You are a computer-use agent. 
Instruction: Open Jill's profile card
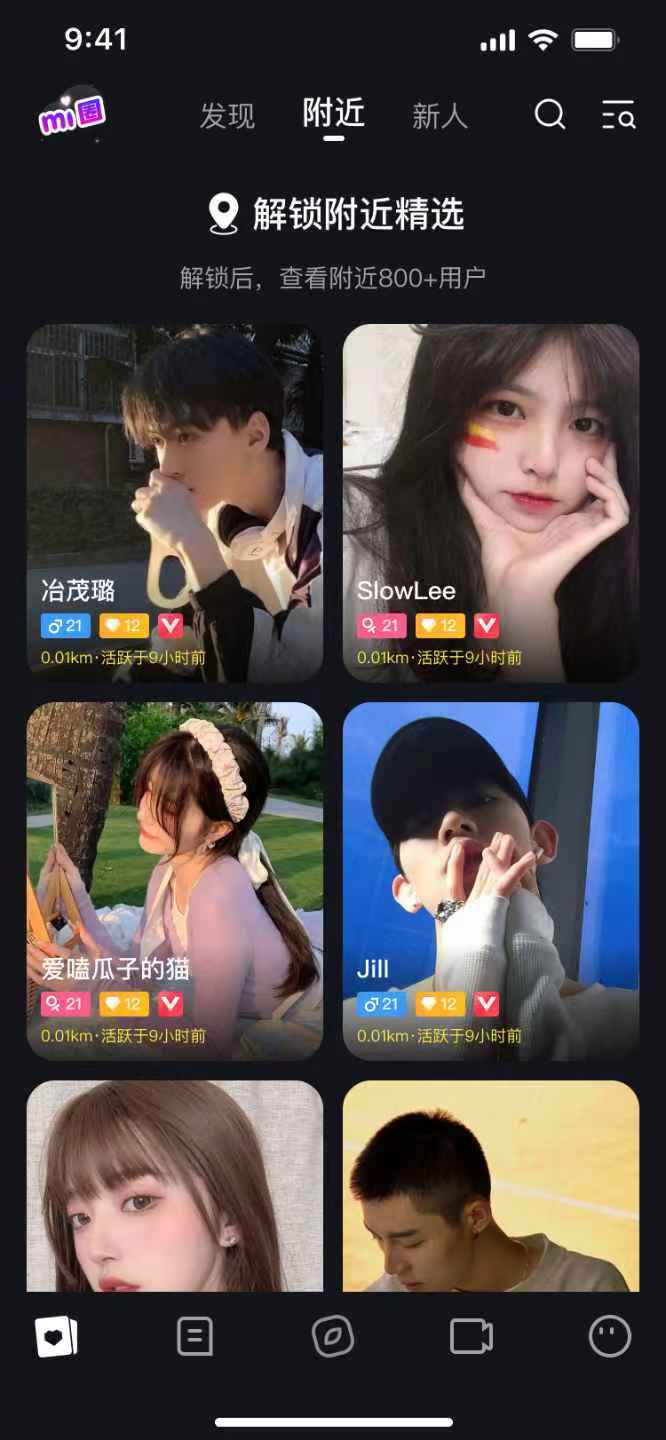pos(491,880)
